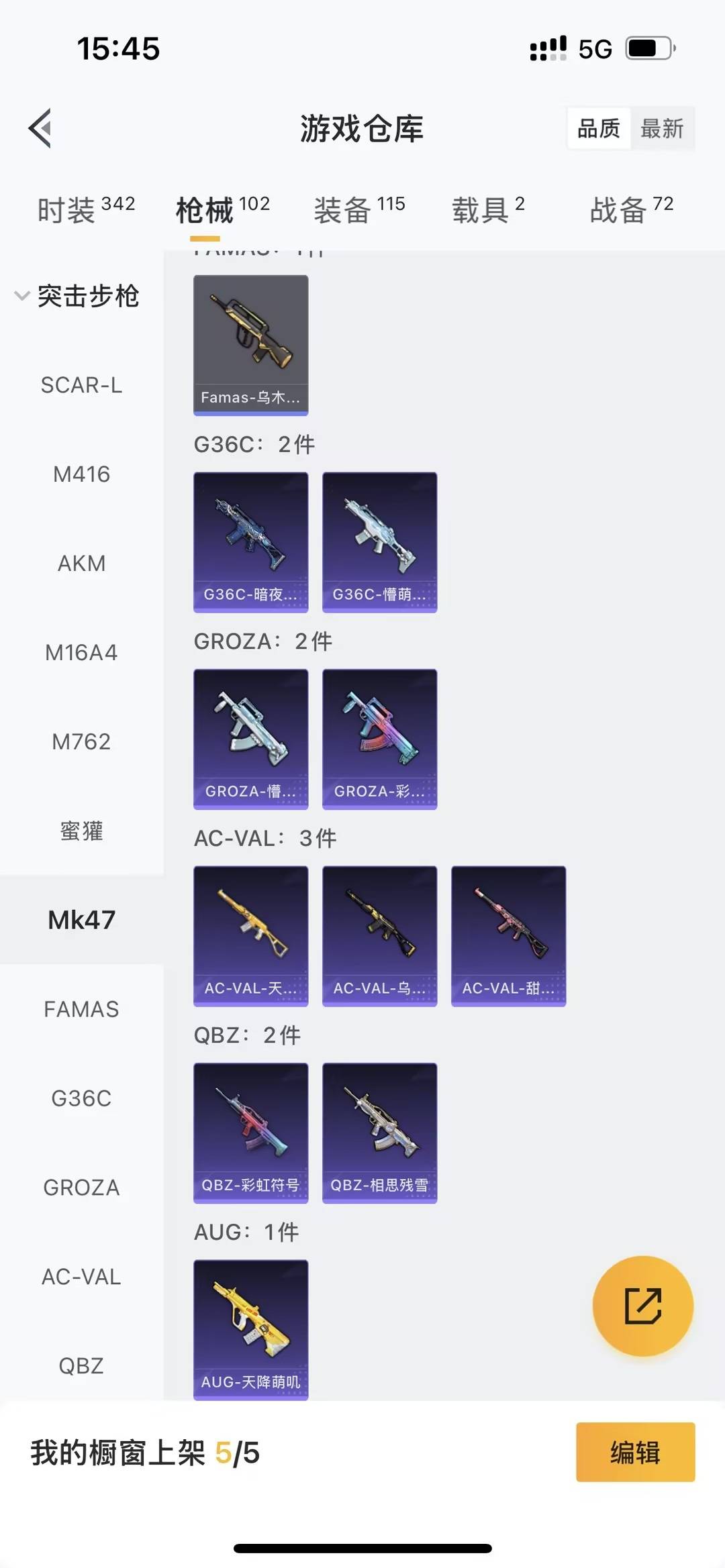The image size is (725, 1568).
Task: Go back using the arrow icon
Action: [40, 128]
